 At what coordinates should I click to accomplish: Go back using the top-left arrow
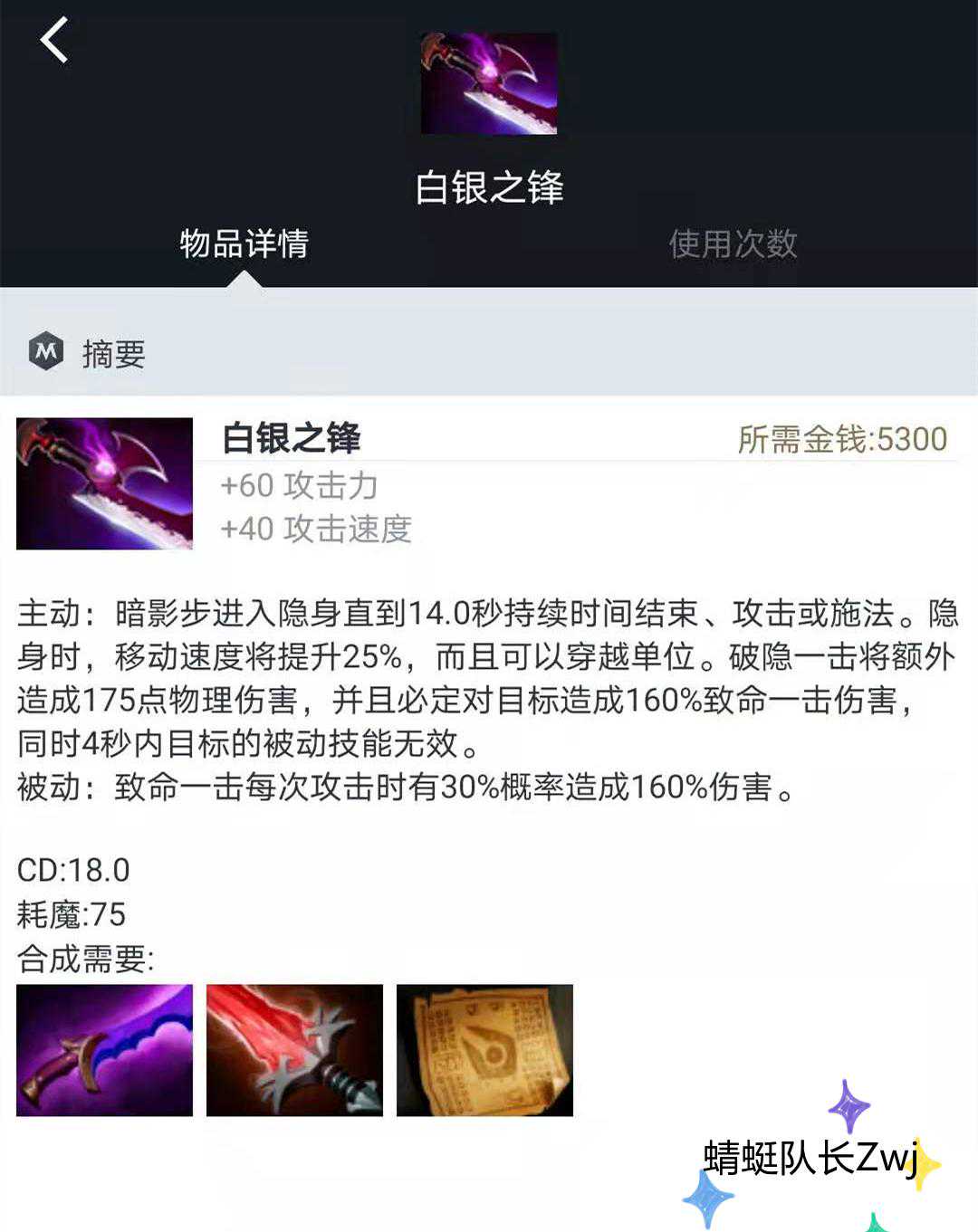(x=54, y=41)
